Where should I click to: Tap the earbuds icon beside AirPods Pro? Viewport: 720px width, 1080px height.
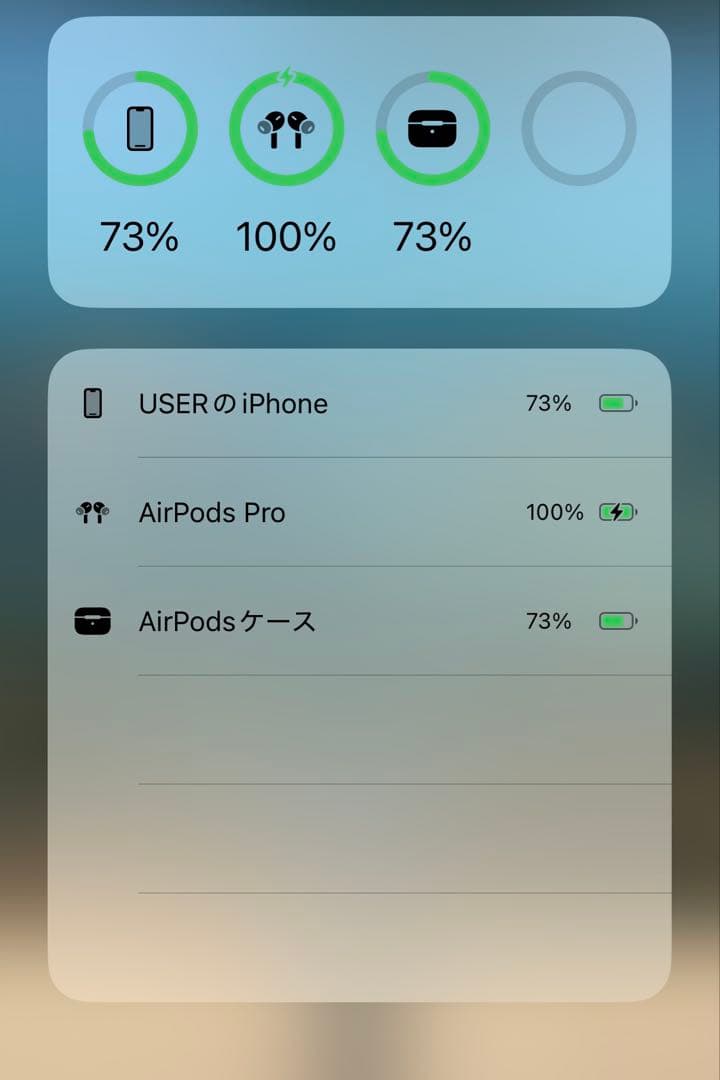click(93, 512)
